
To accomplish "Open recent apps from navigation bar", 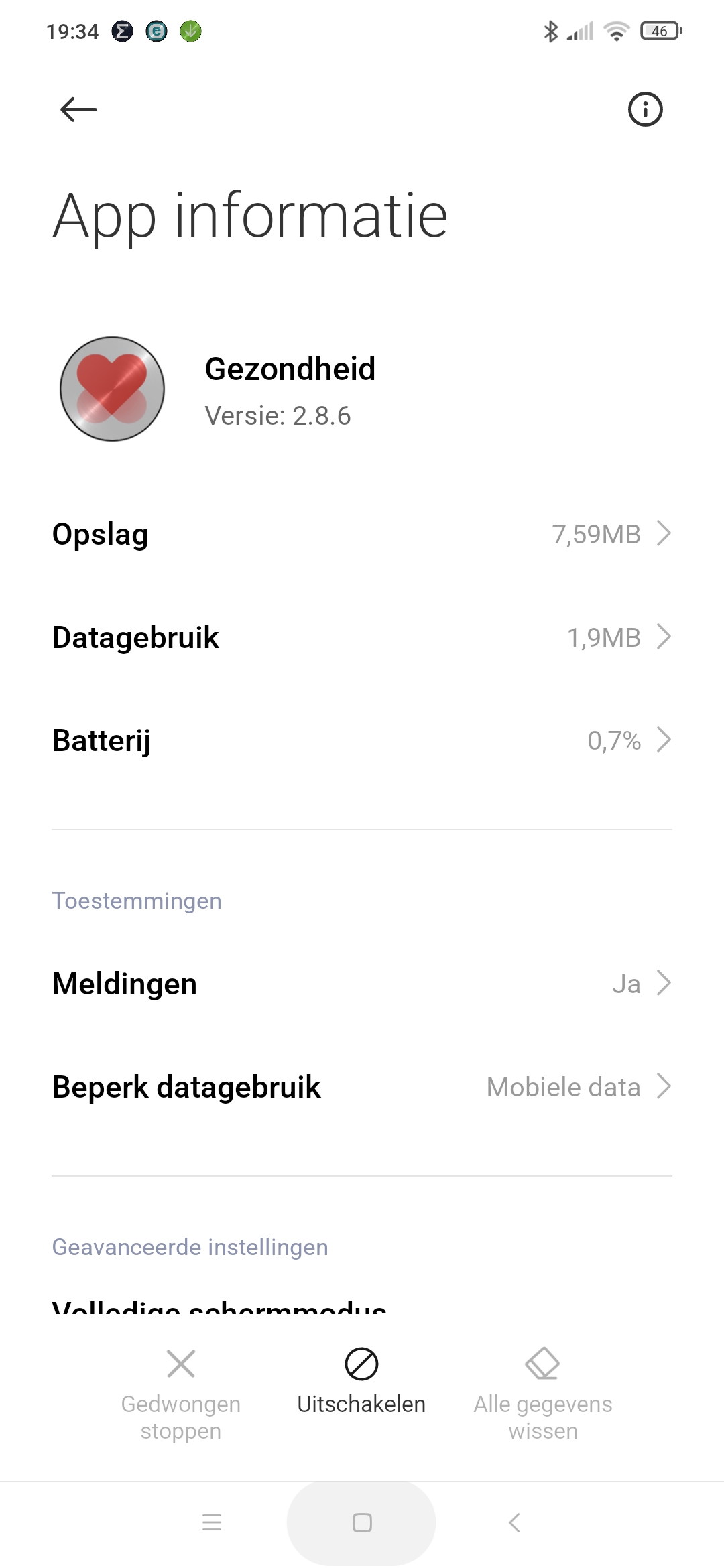I will [212, 1522].
